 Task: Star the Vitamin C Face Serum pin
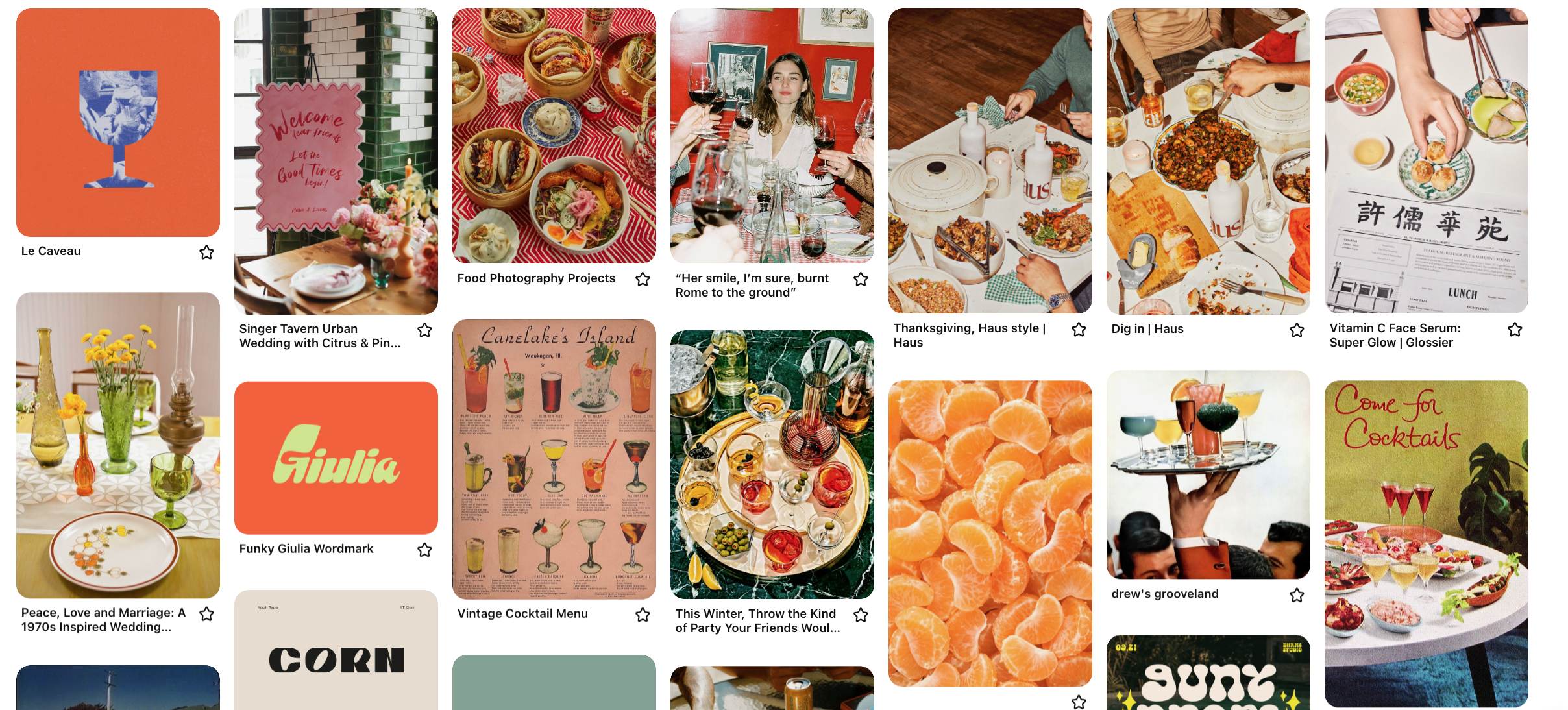pos(1515,330)
